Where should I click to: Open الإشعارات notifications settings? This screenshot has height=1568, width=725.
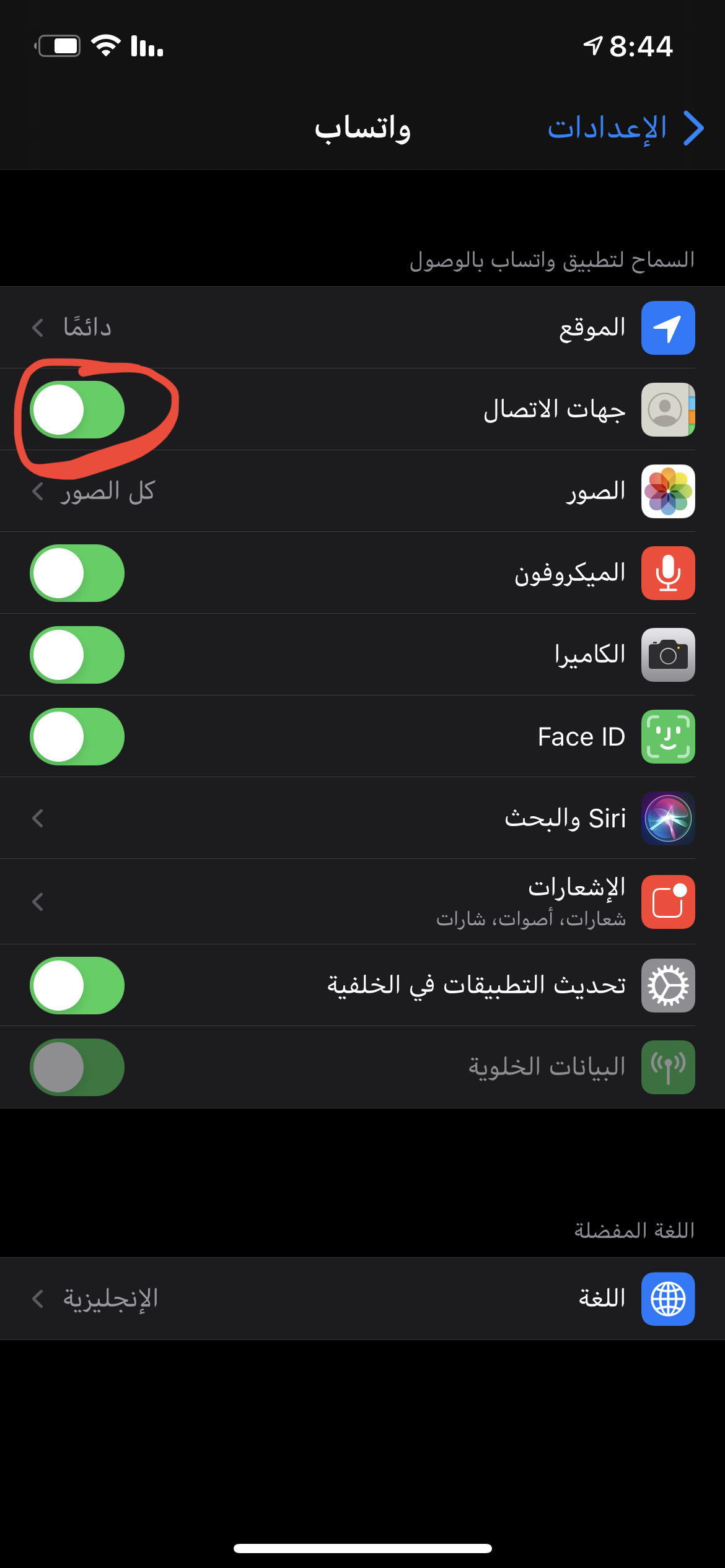click(x=362, y=902)
